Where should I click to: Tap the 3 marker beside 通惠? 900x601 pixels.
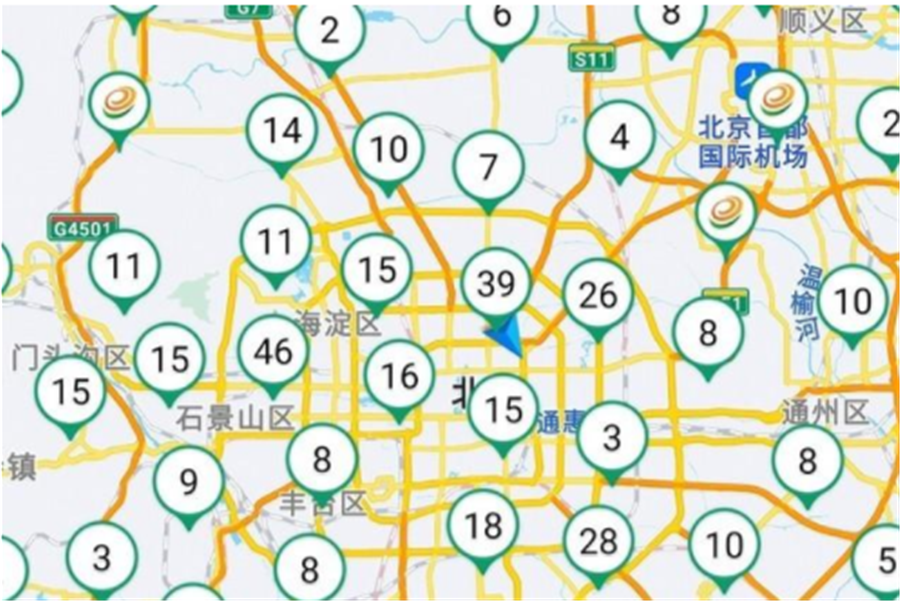tap(612, 439)
